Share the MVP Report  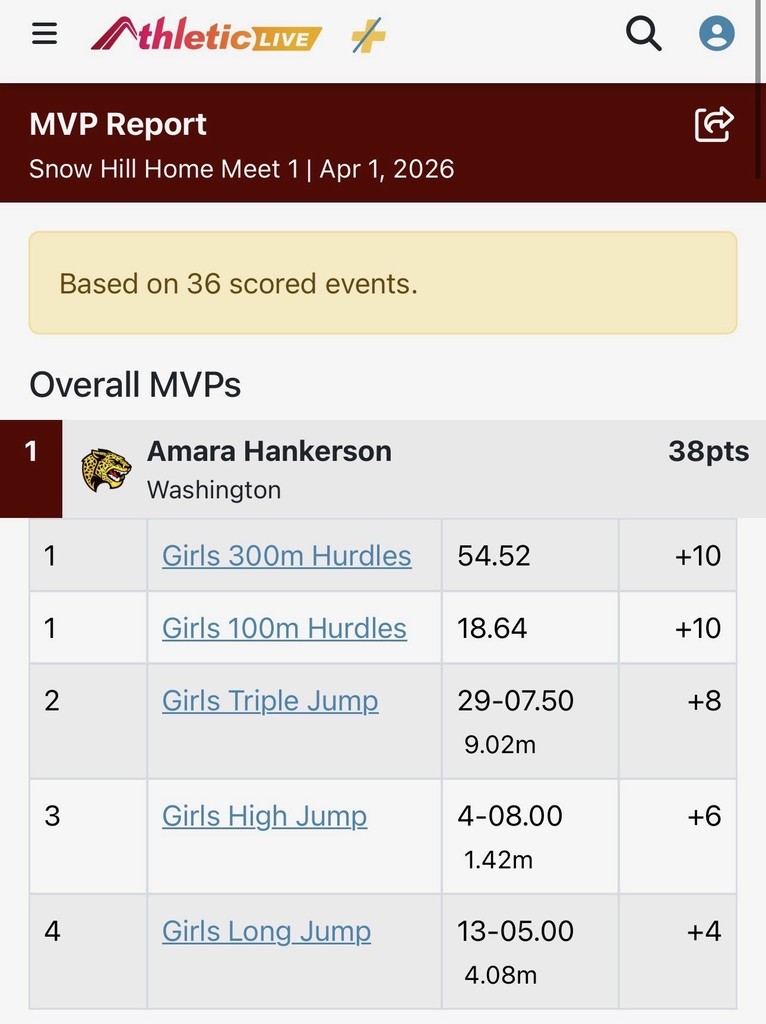tap(714, 125)
